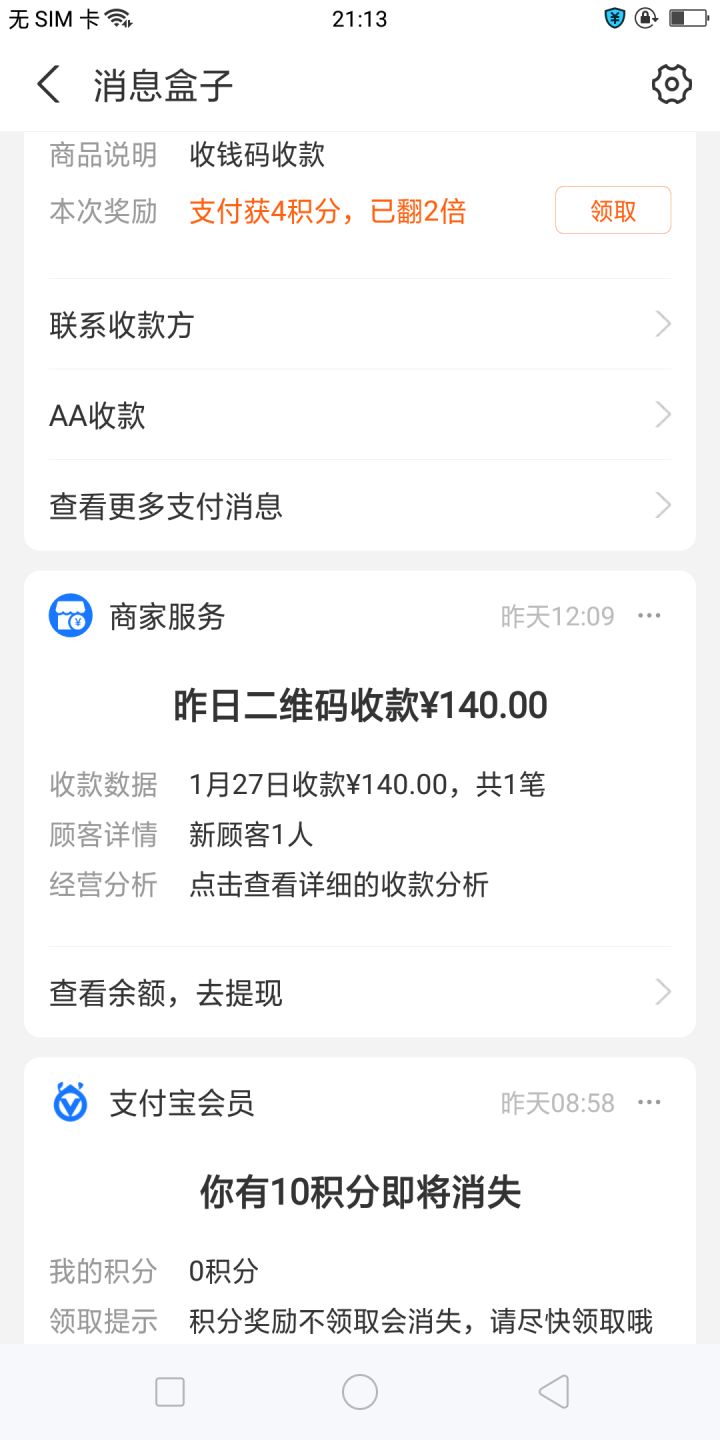Image resolution: width=720 pixels, height=1440 pixels.
Task: Open 点击查看详细的收款分析 link
Action: pos(340,886)
